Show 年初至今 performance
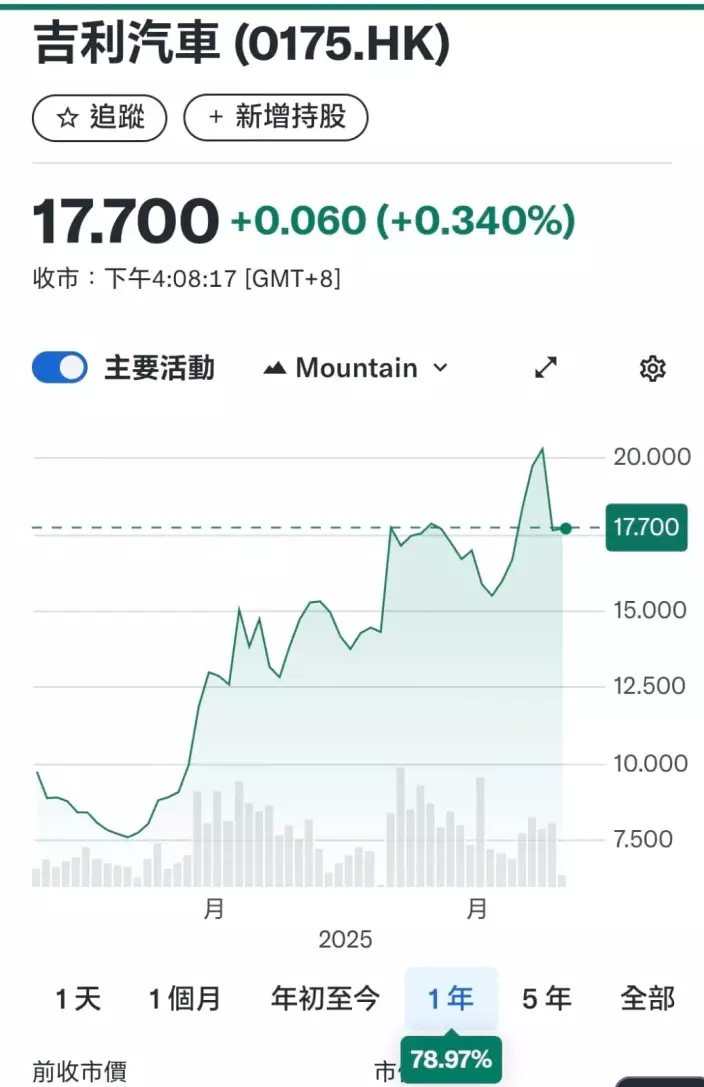This screenshot has width=704, height=1087. [326, 998]
